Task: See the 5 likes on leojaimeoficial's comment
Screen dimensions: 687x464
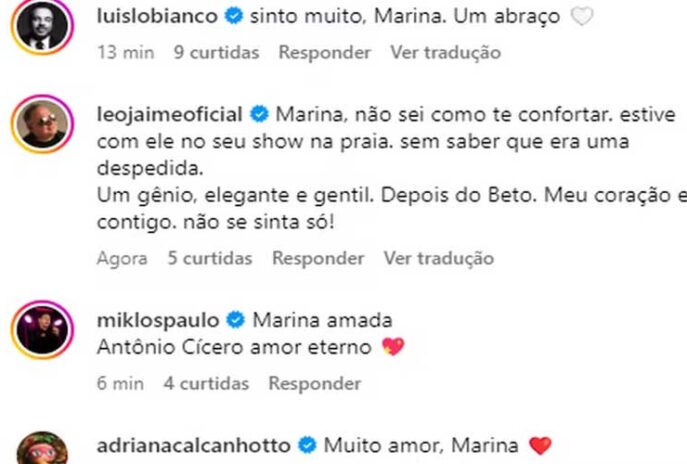Action: click(x=210, y=258)
